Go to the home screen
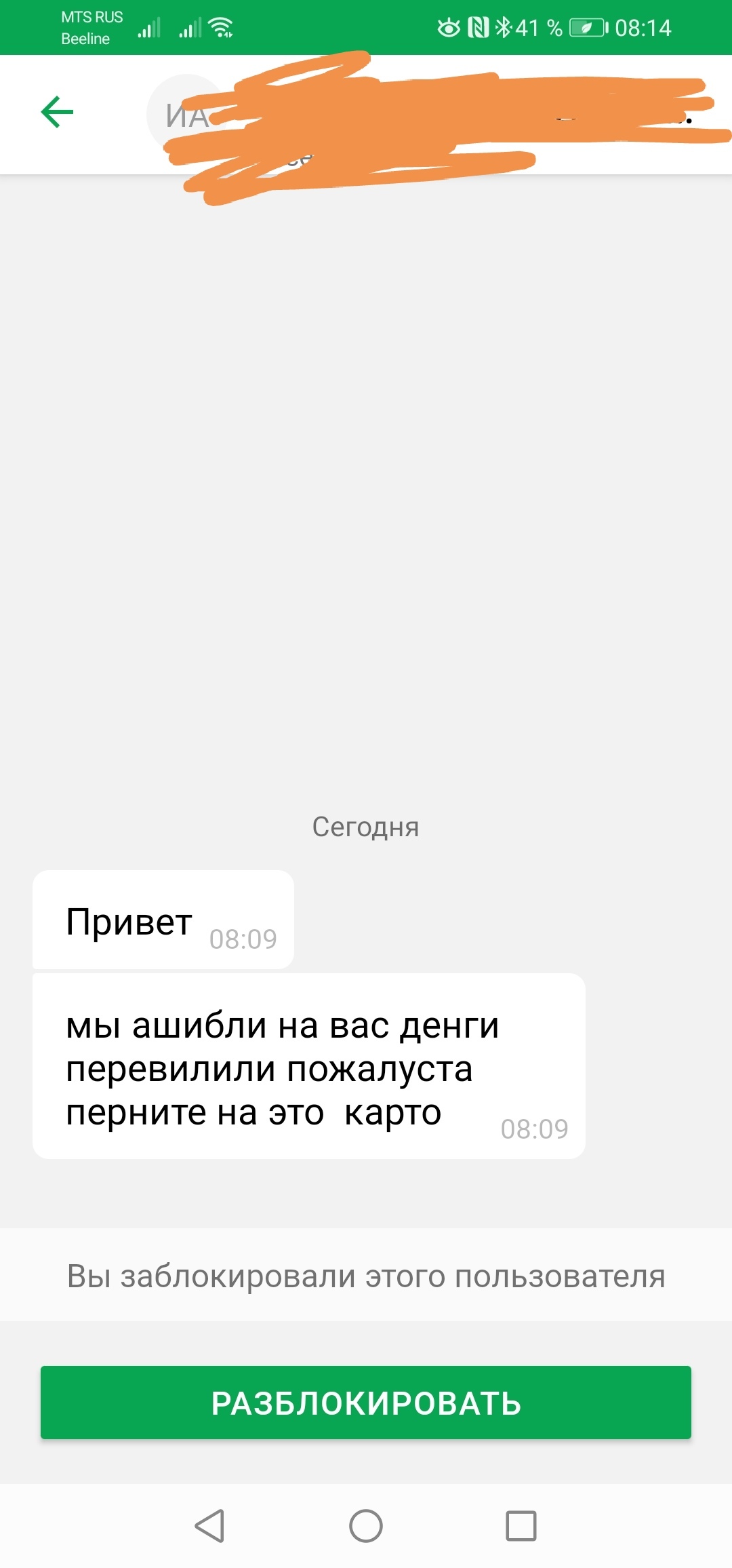This screenshot has height=1568, width=732. [x=366, y=1526]
